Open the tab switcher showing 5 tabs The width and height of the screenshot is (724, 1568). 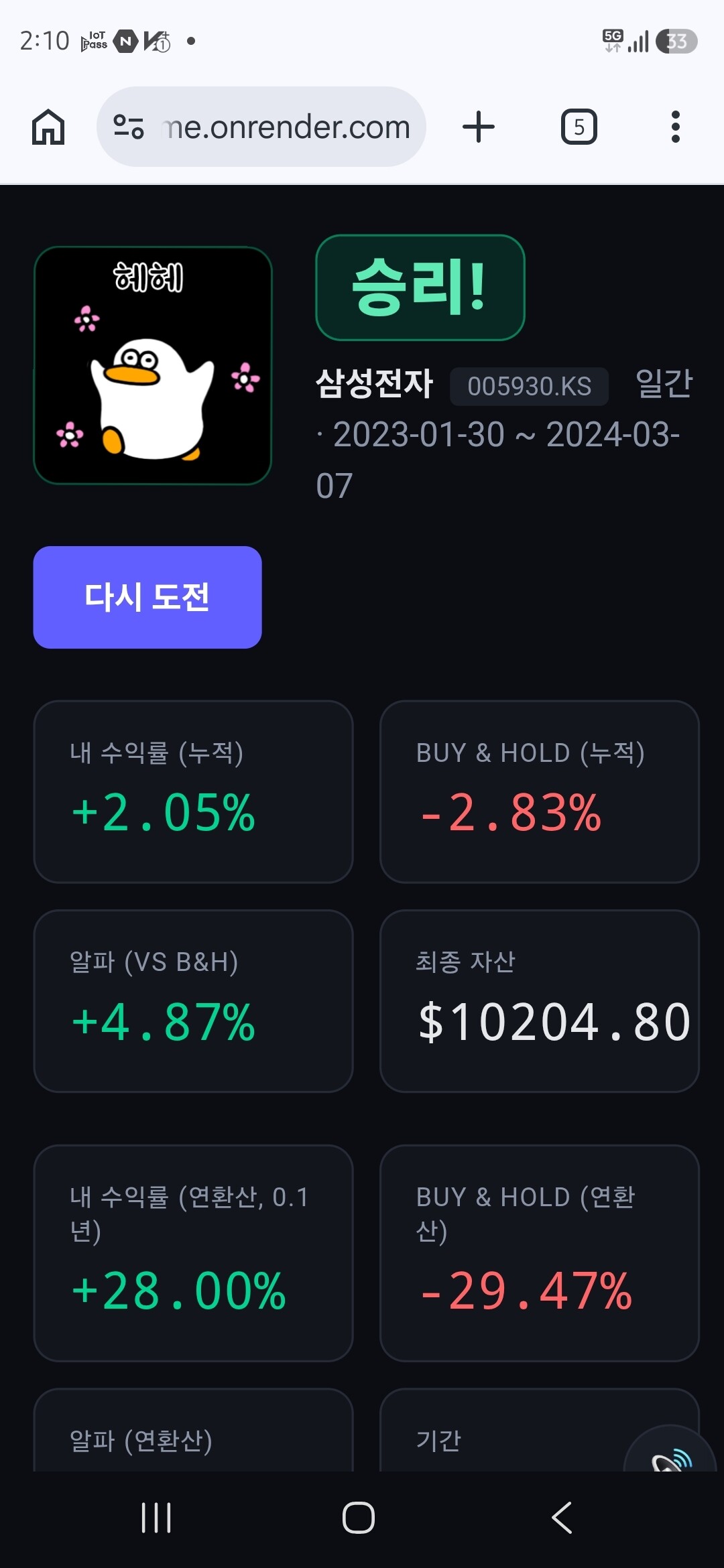coord(579,127)
